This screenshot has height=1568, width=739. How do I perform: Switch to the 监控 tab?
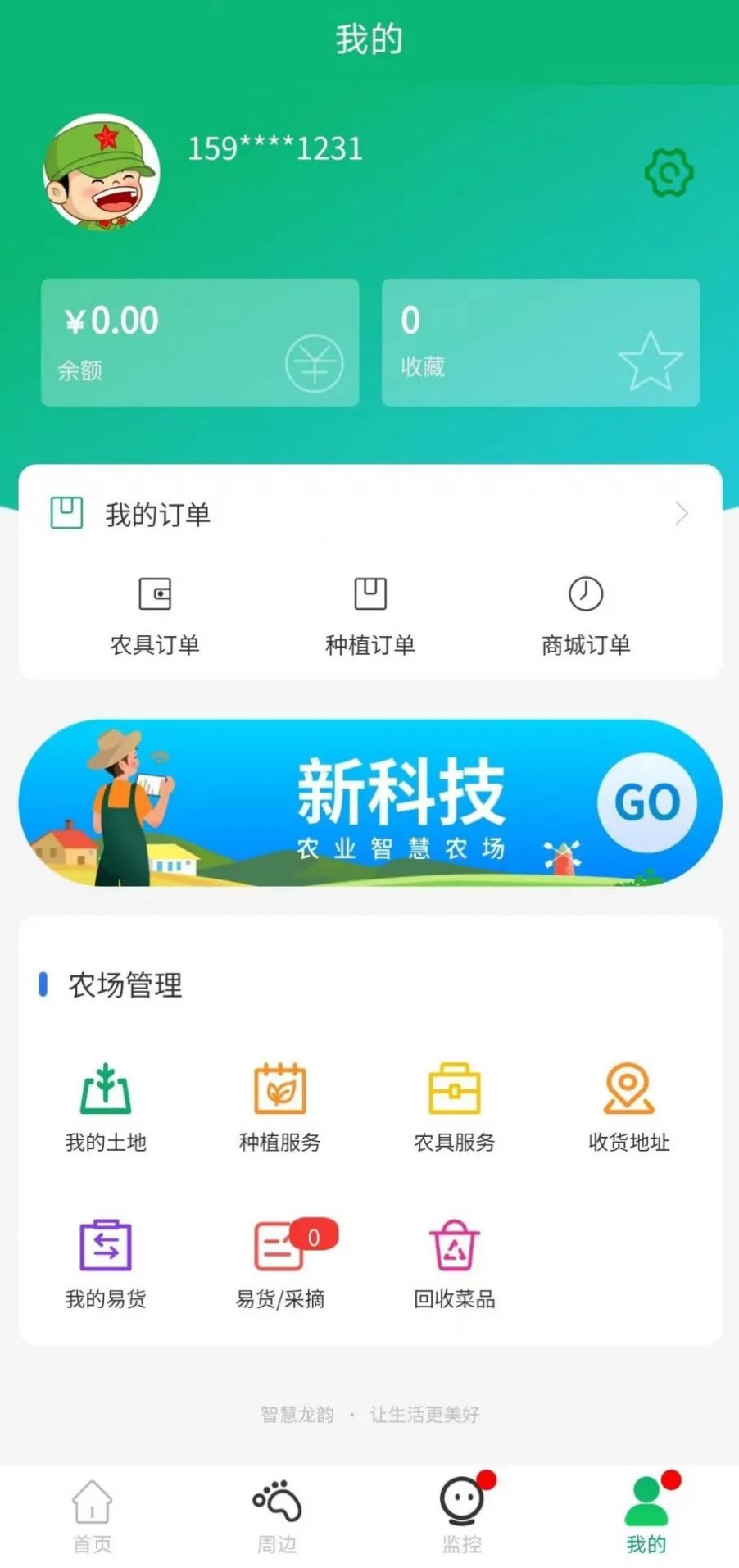462,1516
